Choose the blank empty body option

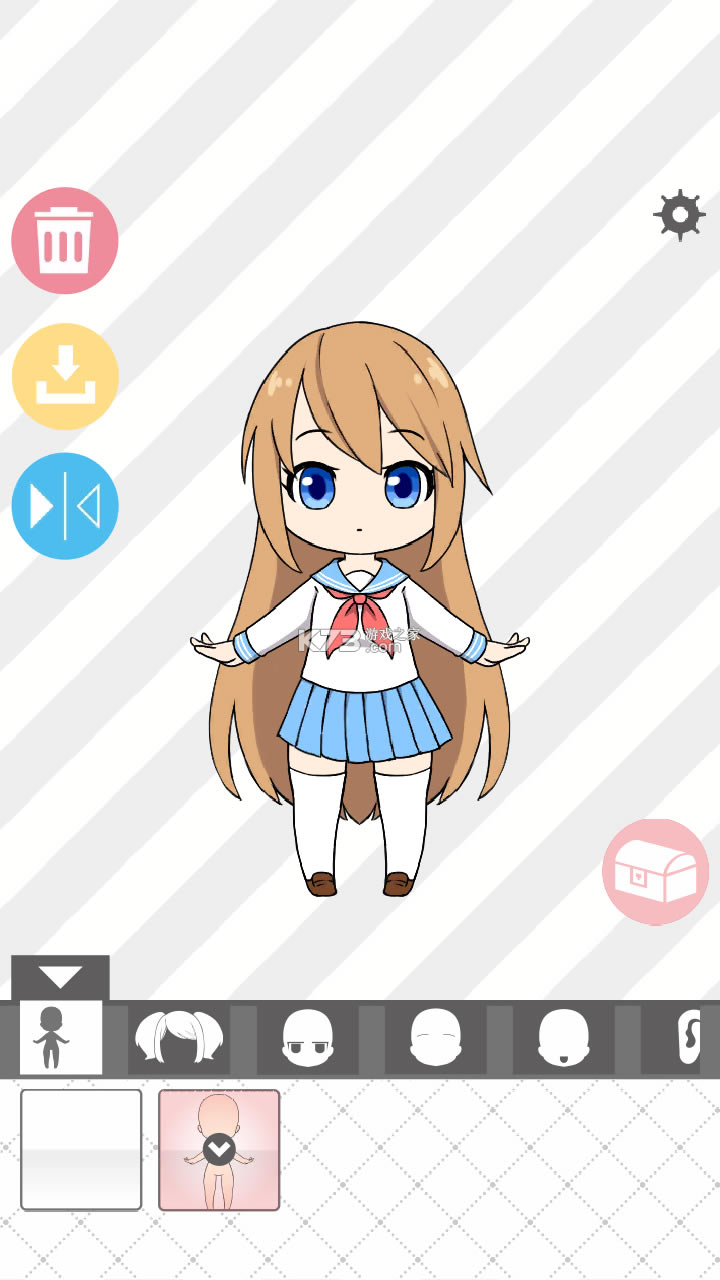click(81, 1149)
